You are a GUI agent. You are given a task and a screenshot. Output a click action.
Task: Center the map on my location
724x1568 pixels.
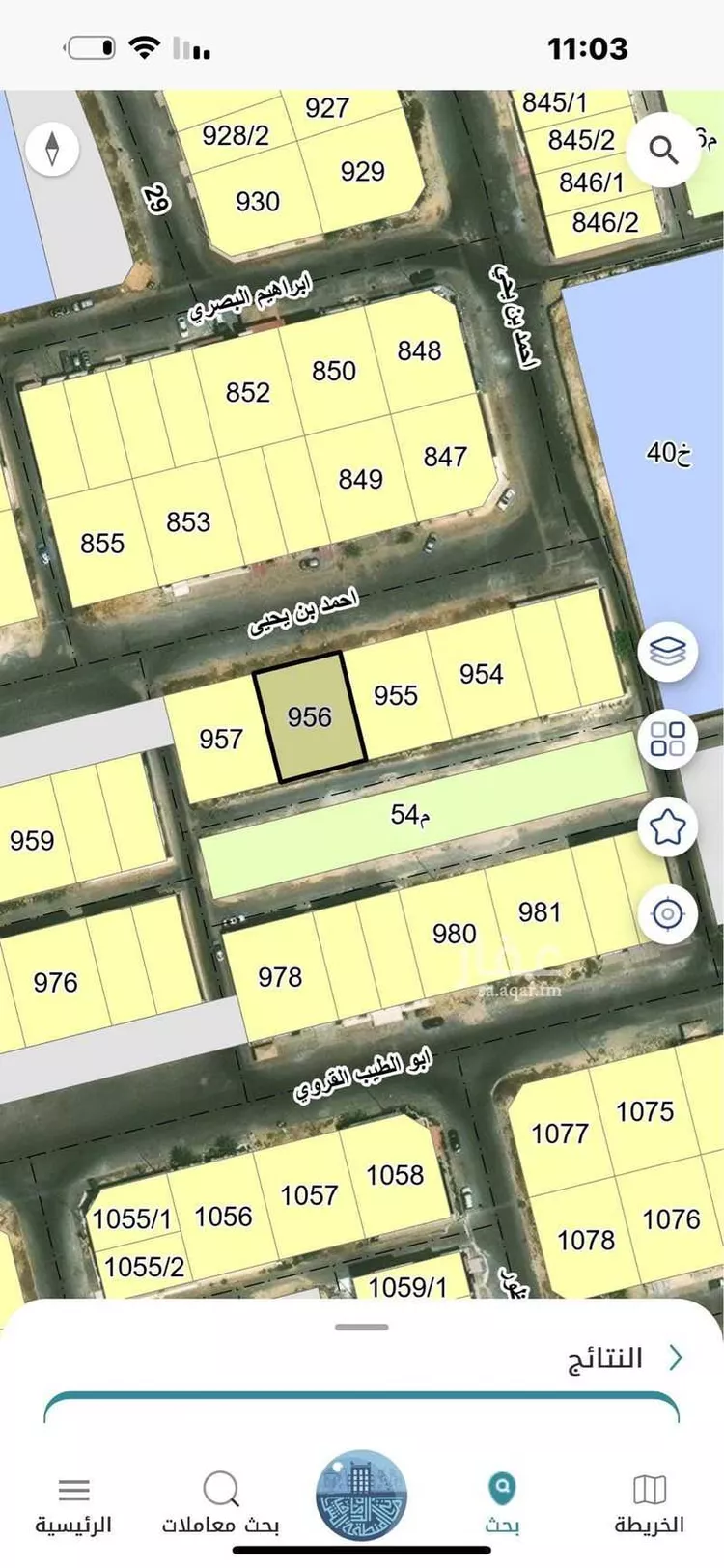point(668,912)
